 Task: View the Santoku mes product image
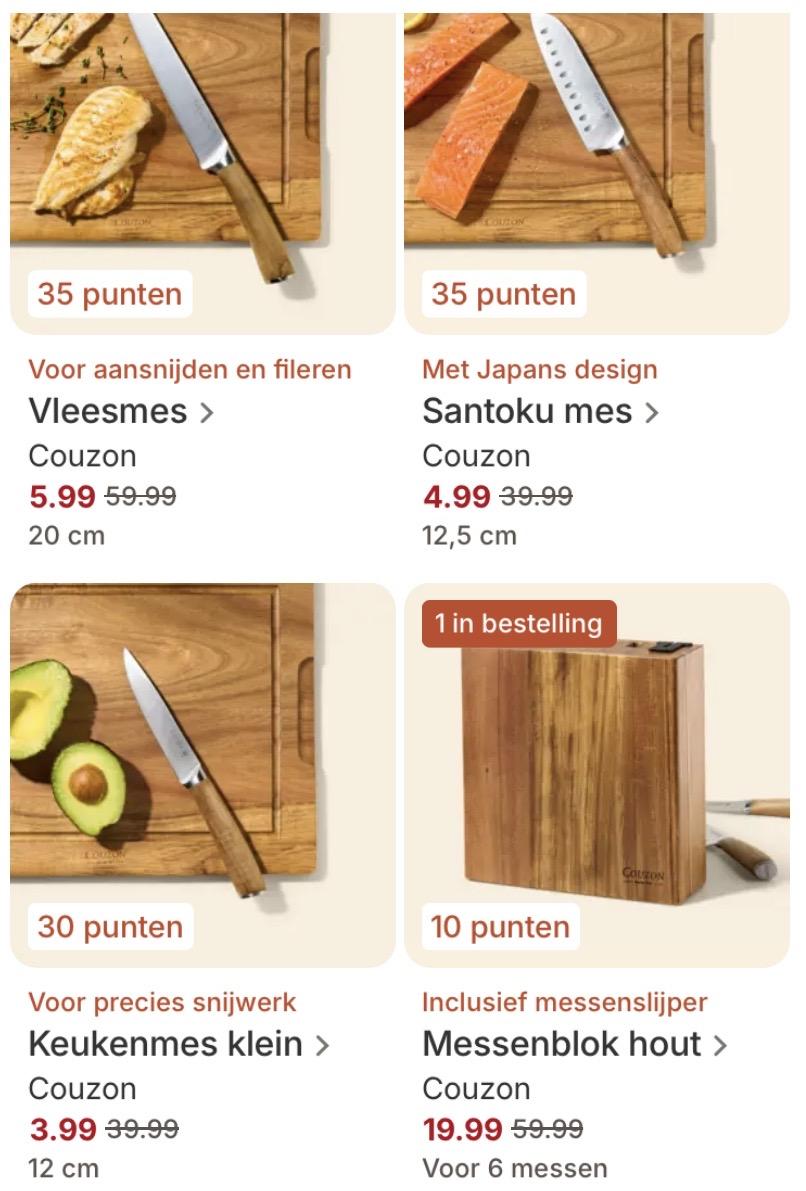click(x=596, y=150)
